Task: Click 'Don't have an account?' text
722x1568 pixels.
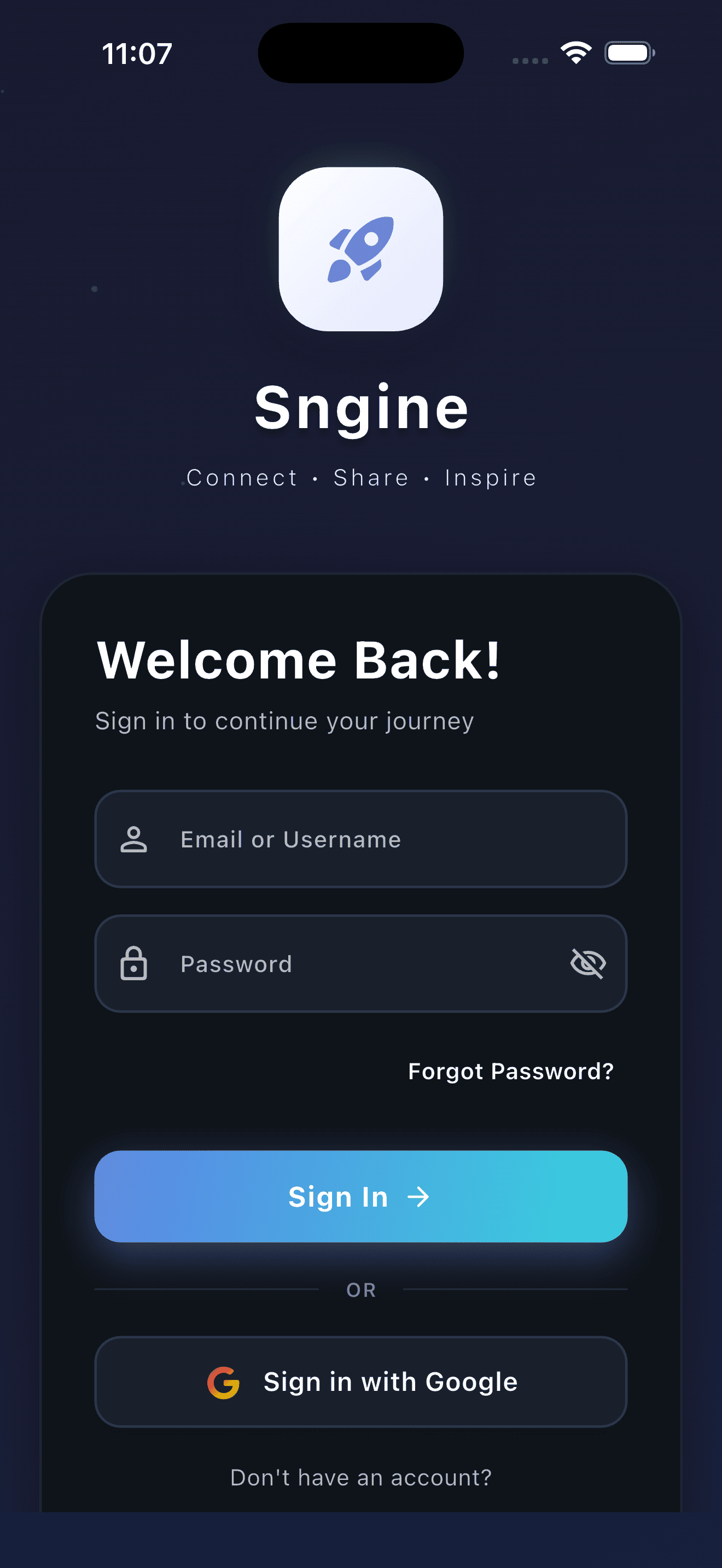Action: (x=360, y=1477)
